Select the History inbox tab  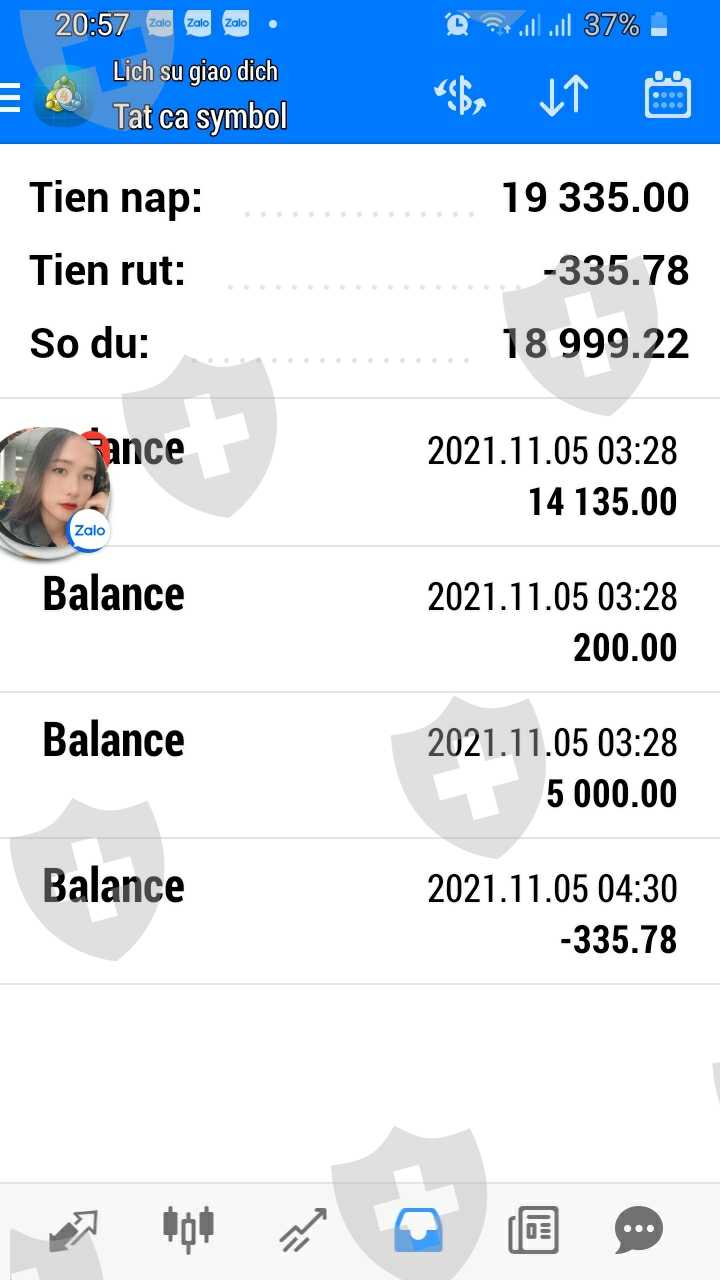418,1229
